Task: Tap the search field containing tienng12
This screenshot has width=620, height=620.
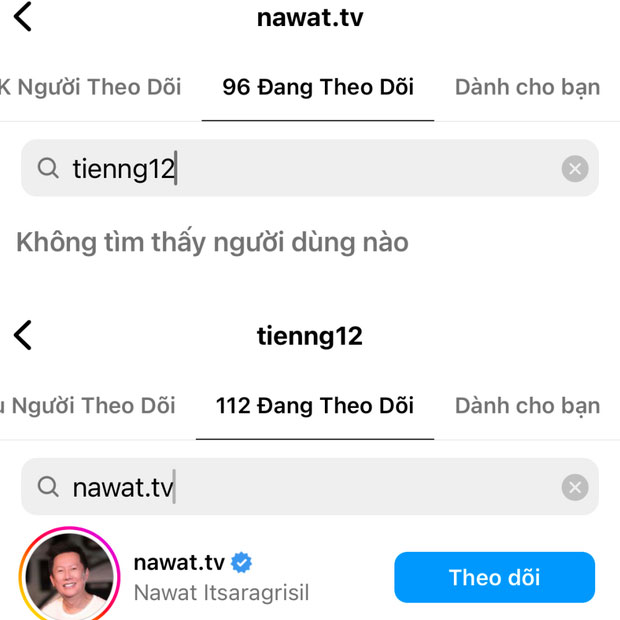Action: [300, 168]
